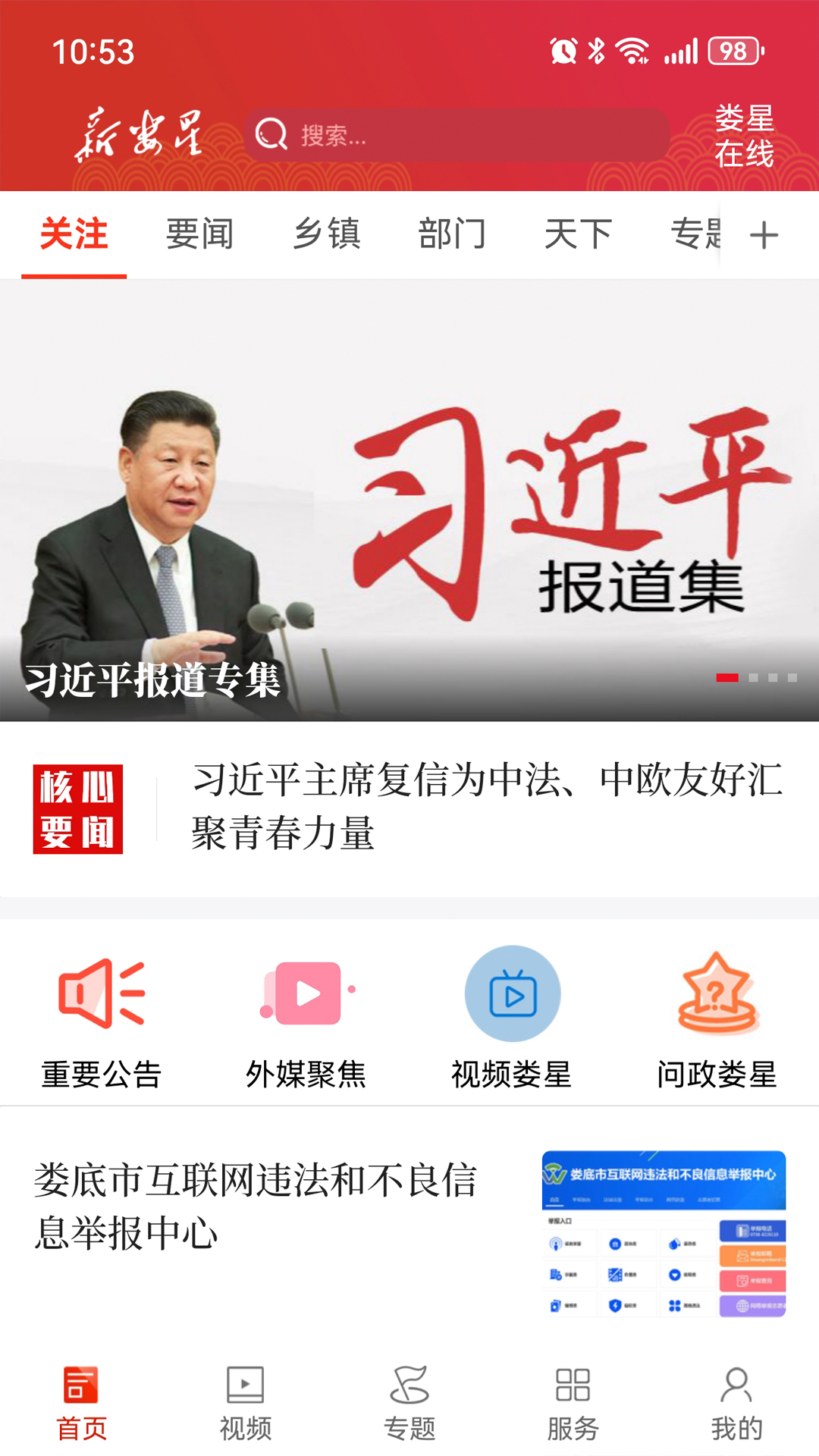Tap the search magnifier in search bar
819x1456 pixels.
click(x=271, y=135)
